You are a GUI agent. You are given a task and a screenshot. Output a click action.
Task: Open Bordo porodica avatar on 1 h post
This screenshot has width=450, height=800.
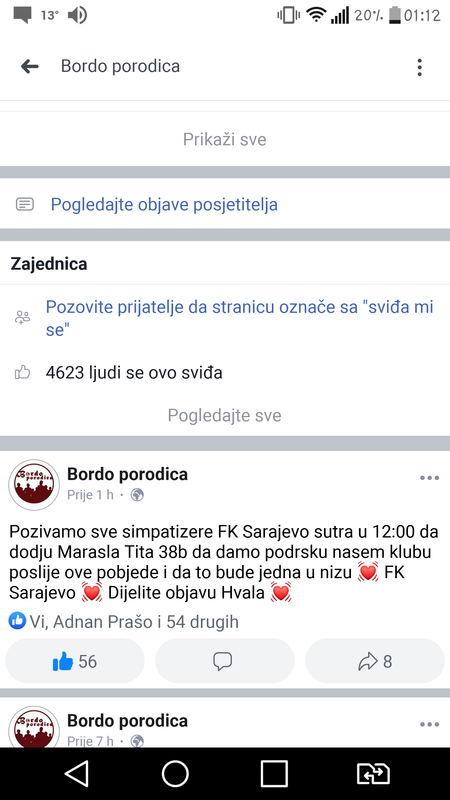pyautogui.click(x=34, y=485)
